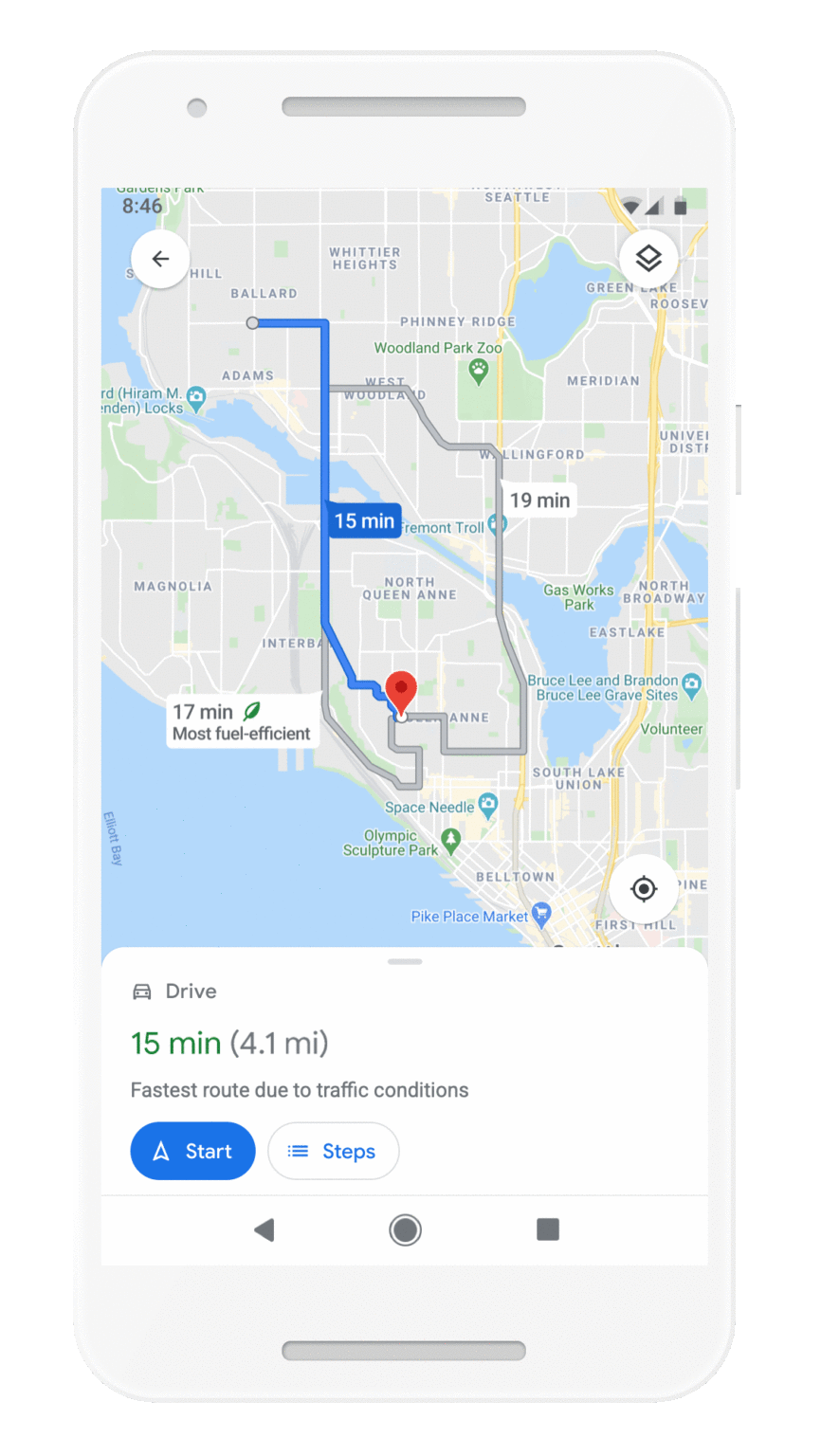The width and height of the screenshot is (821, 1456).
Task: View the route Steps list
Action: point(333,1151)
